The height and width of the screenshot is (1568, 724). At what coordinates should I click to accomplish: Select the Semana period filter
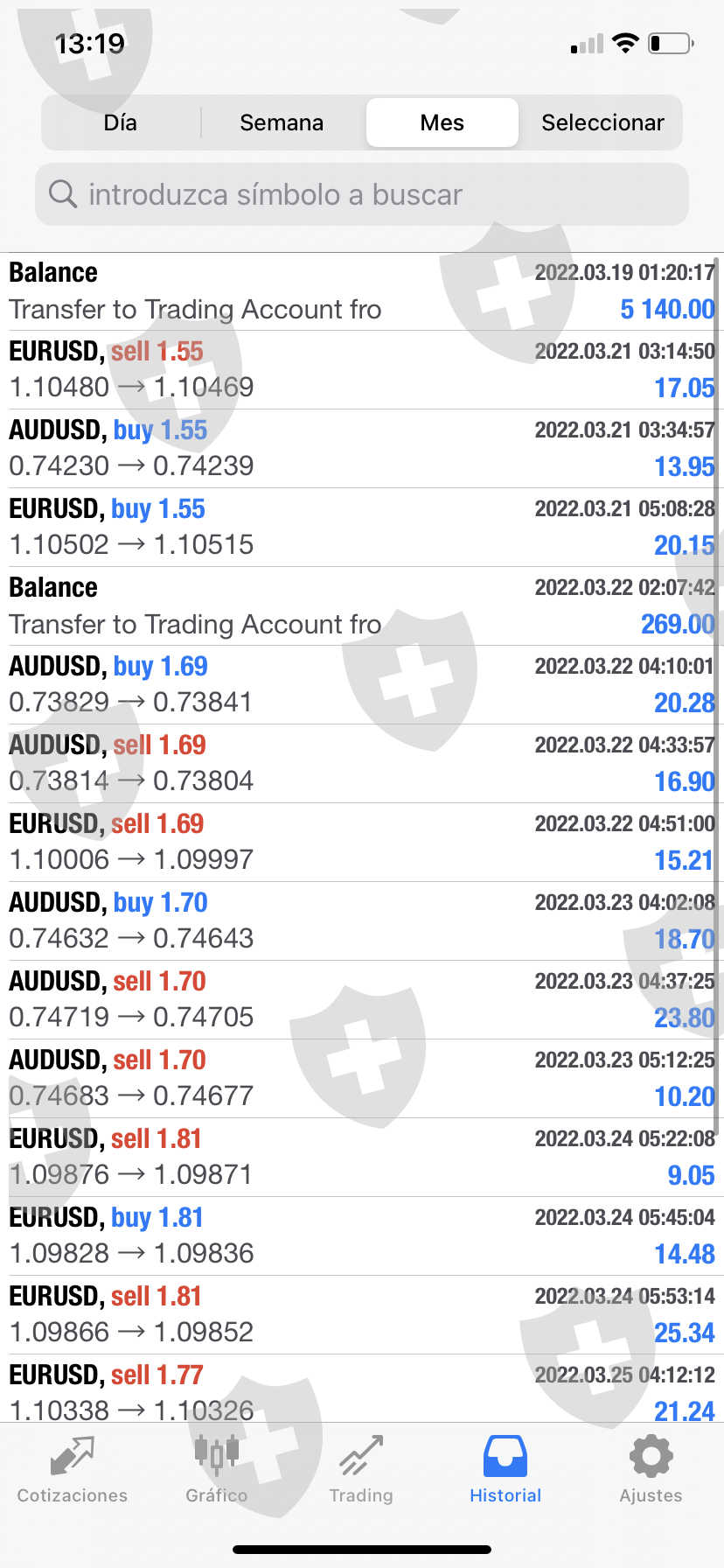pos(282,122)
